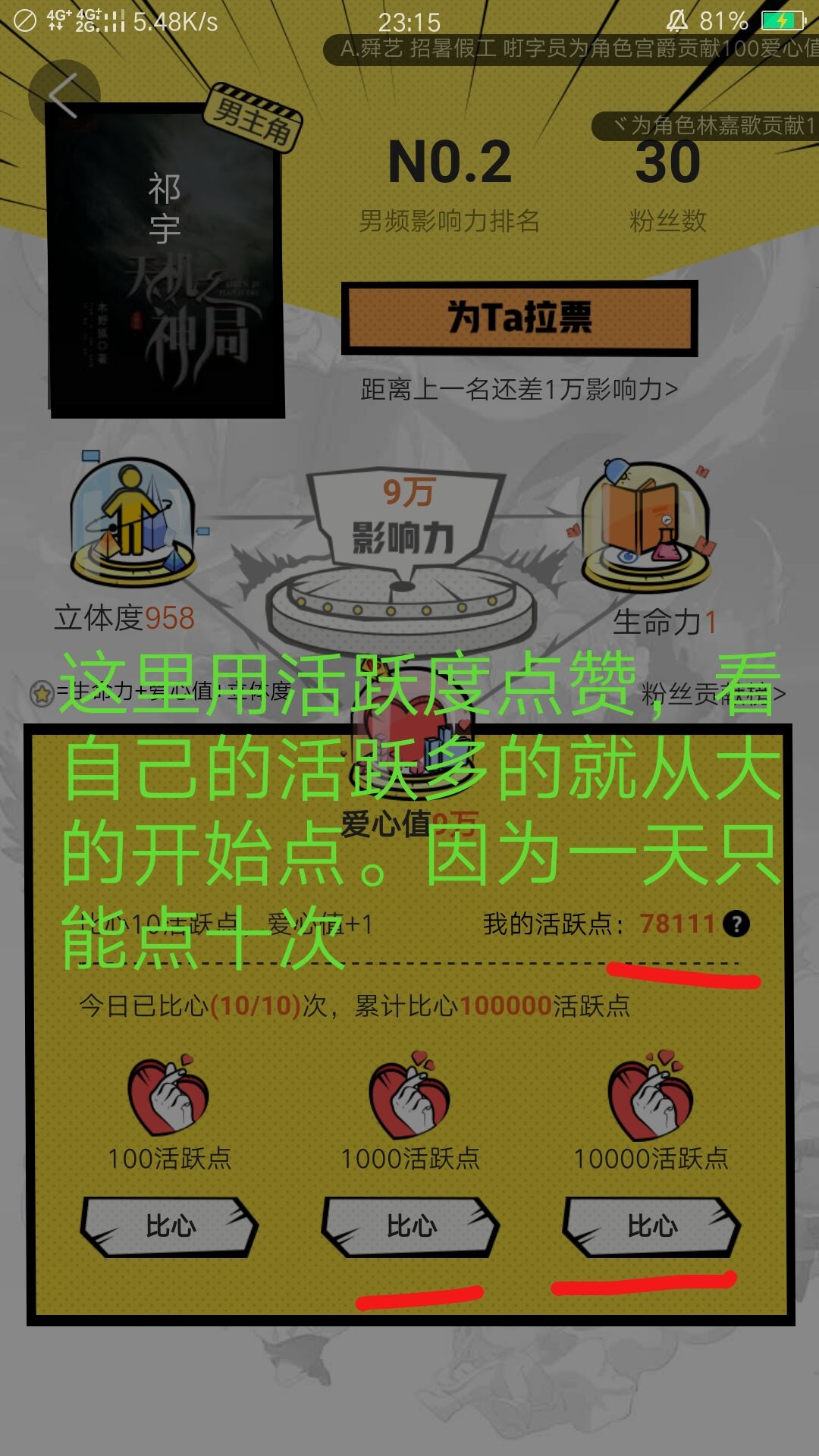Open the 粉丝贡献榜 ranking link
The image size is (819, 1456).
(x=713, y=693)
